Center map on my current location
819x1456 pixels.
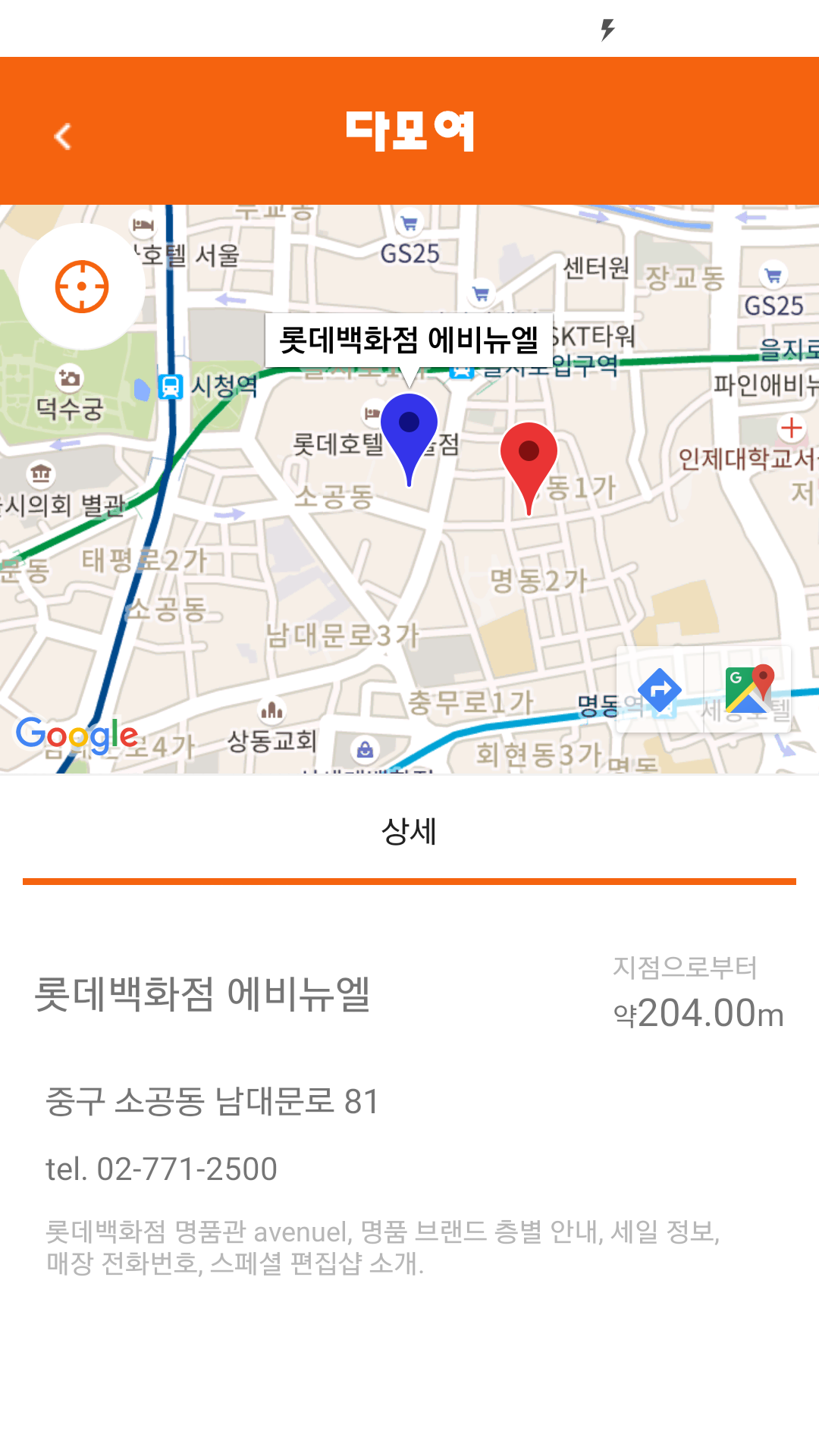[82, 287]
